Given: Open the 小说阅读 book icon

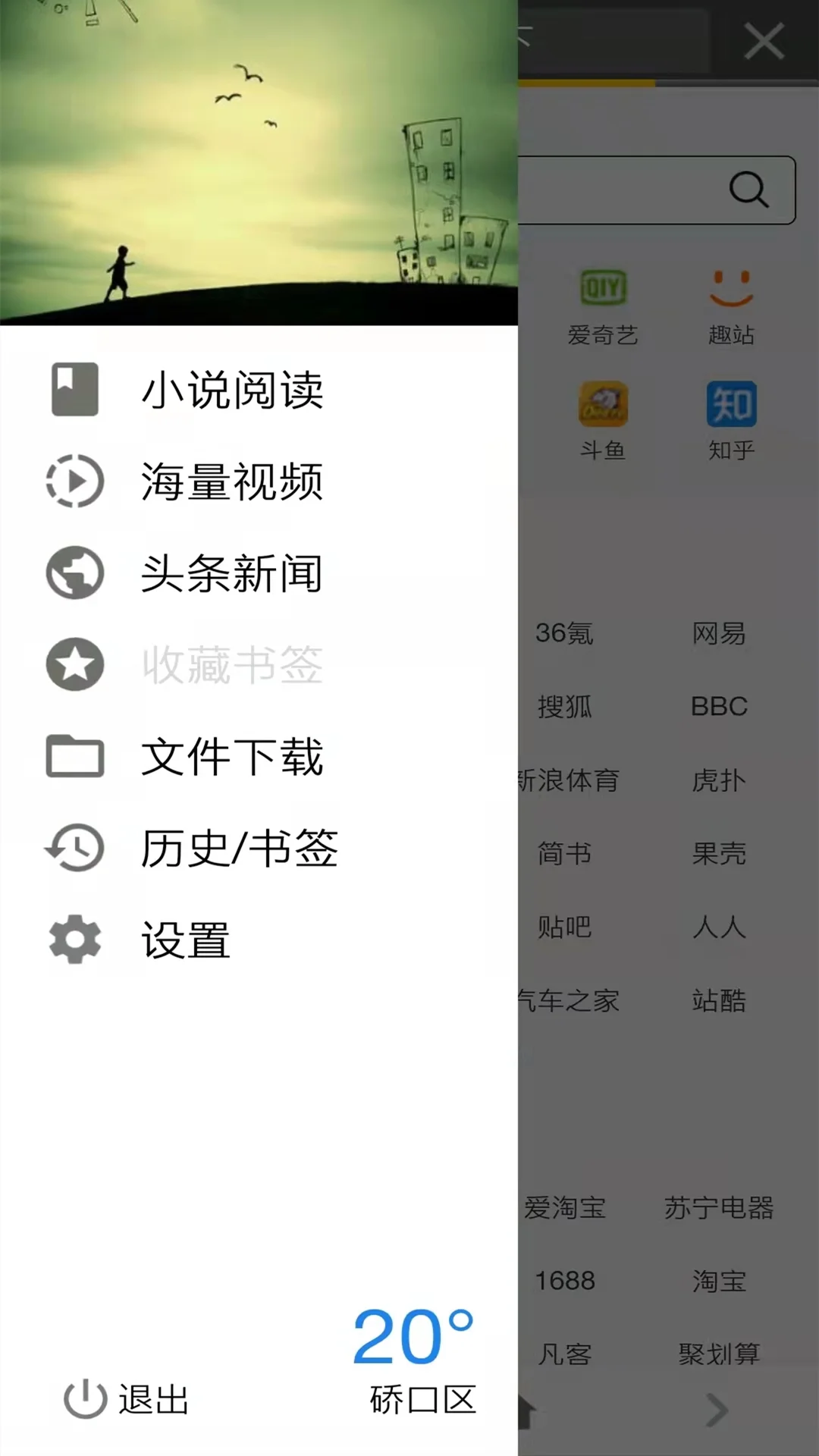Looking at the screenshot, I should [74, 390].
